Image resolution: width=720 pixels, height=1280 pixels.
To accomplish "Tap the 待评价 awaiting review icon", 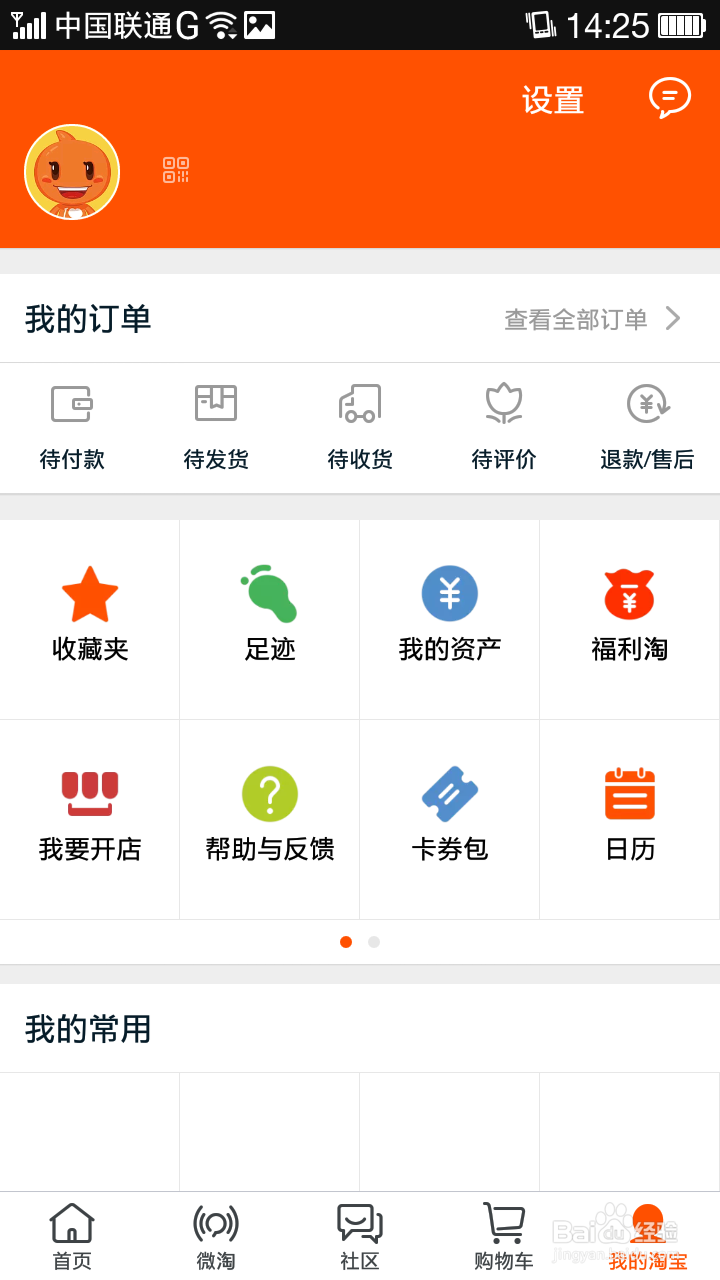I will click(503, 428).
